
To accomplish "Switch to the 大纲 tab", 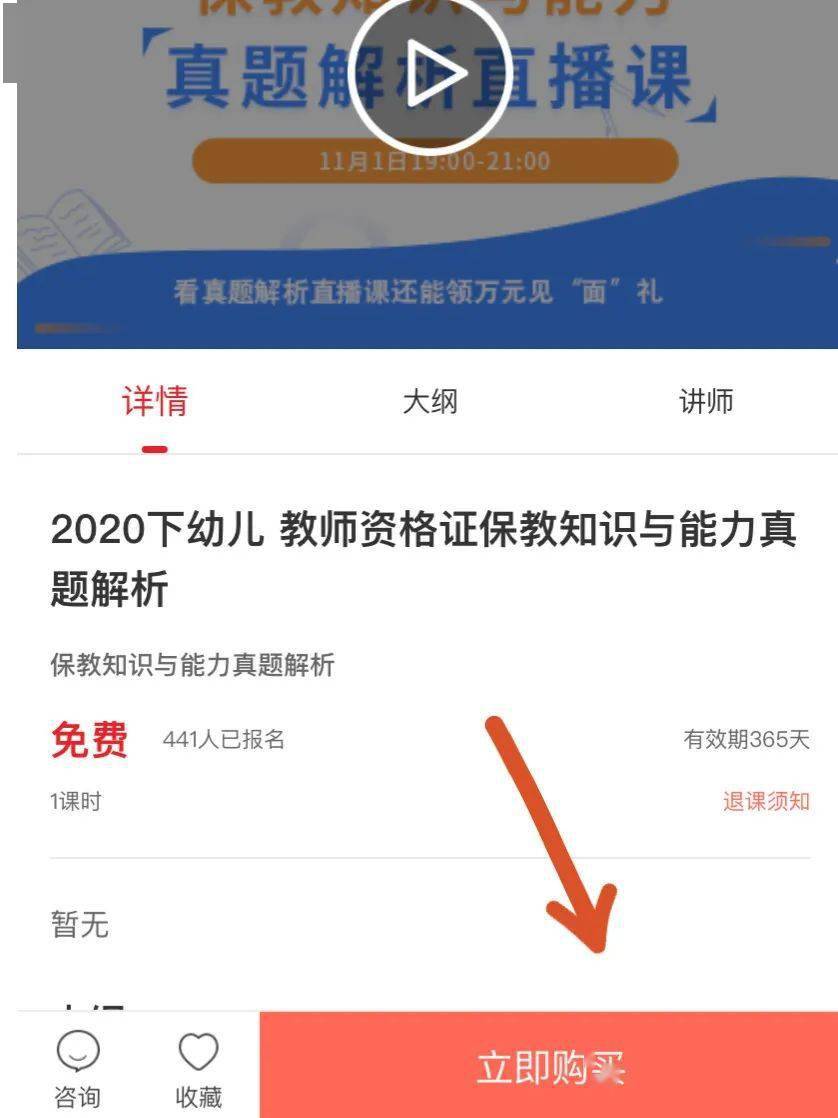I will [x=430, y=402].
